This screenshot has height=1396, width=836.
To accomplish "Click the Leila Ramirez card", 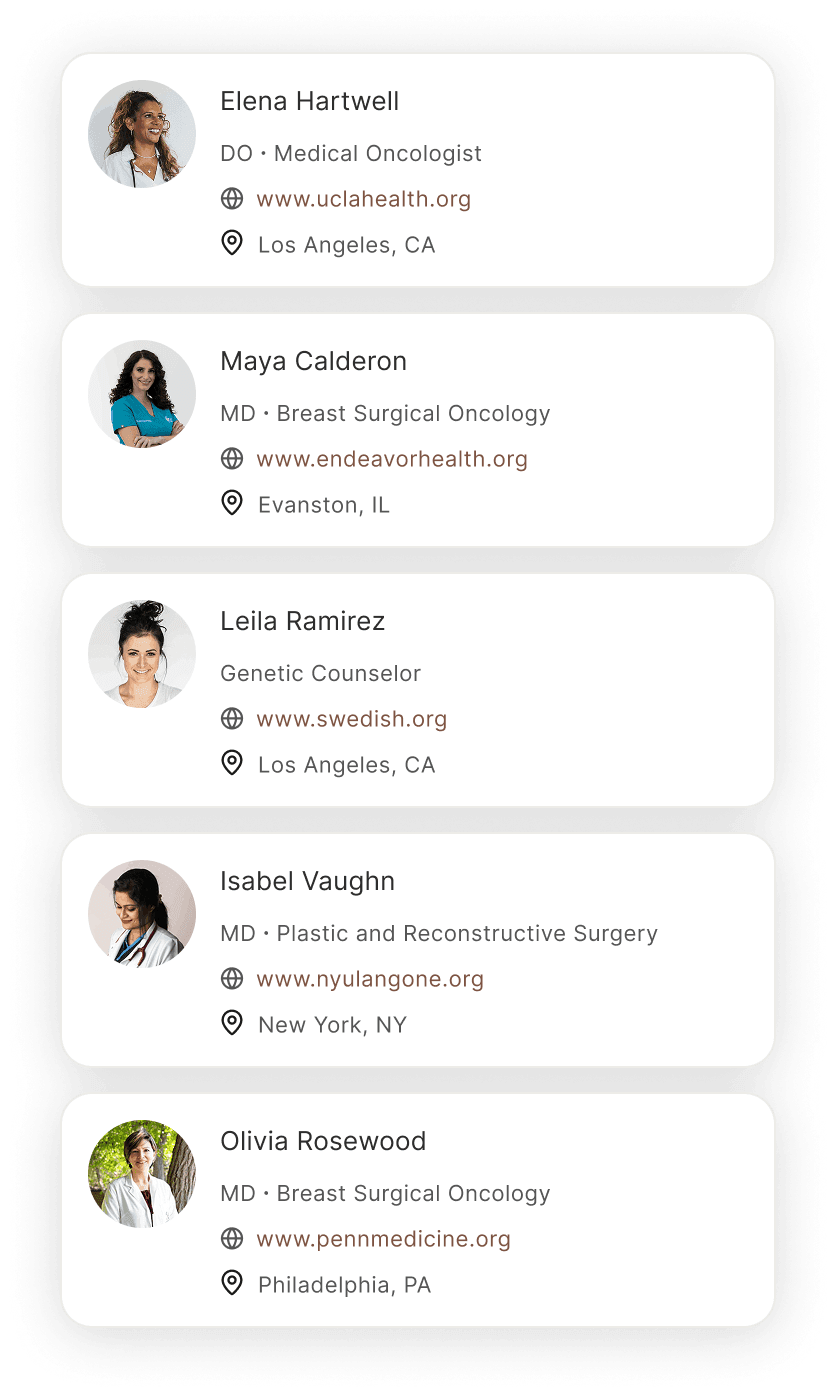I will click(418, 689).
